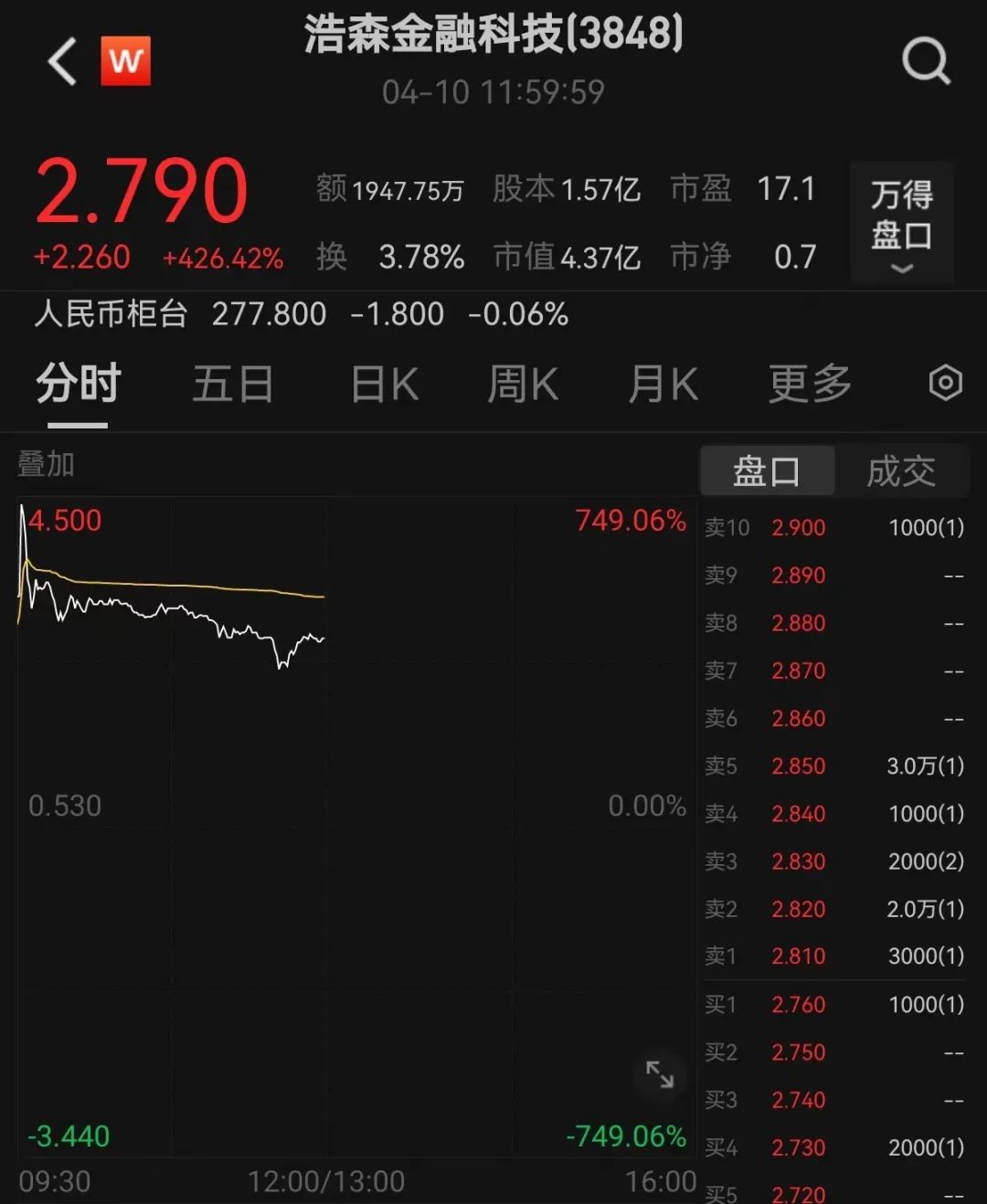This screenshot has width=987, height=1204.
Task: Show the 月K chart
Action: coord(663,384)
